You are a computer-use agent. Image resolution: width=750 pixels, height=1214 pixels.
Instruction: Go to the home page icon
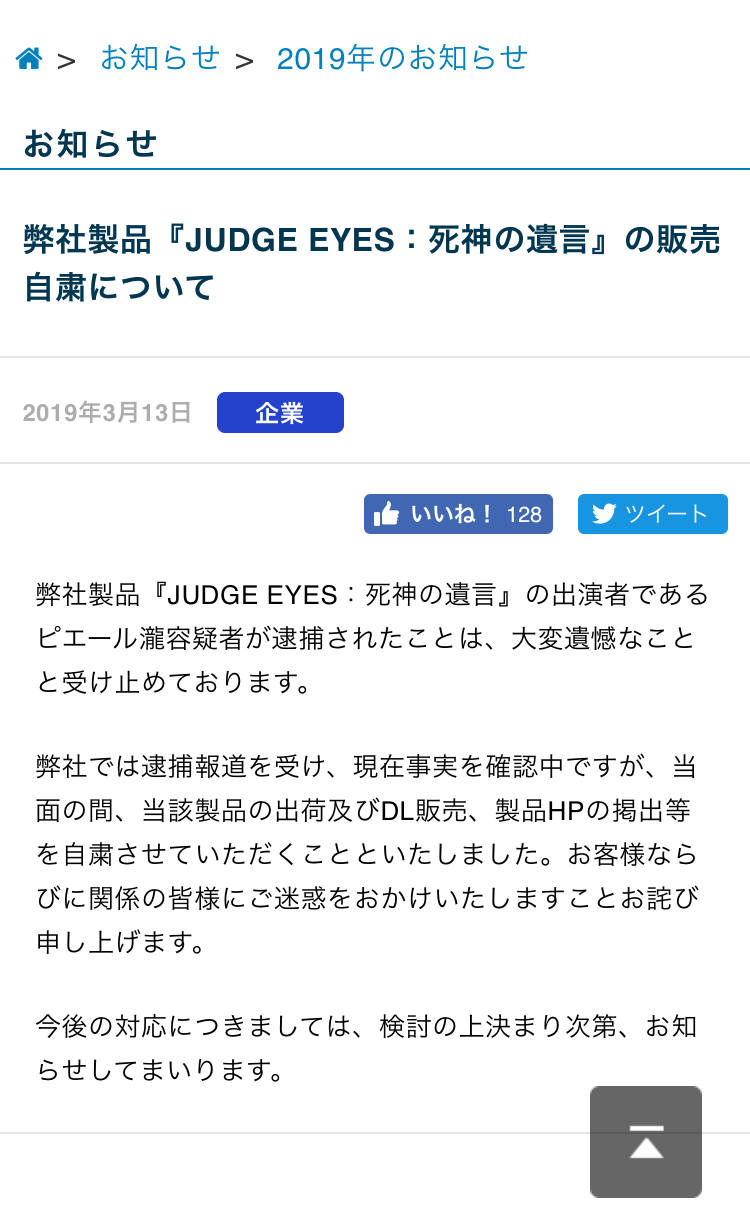pos(29,59)
